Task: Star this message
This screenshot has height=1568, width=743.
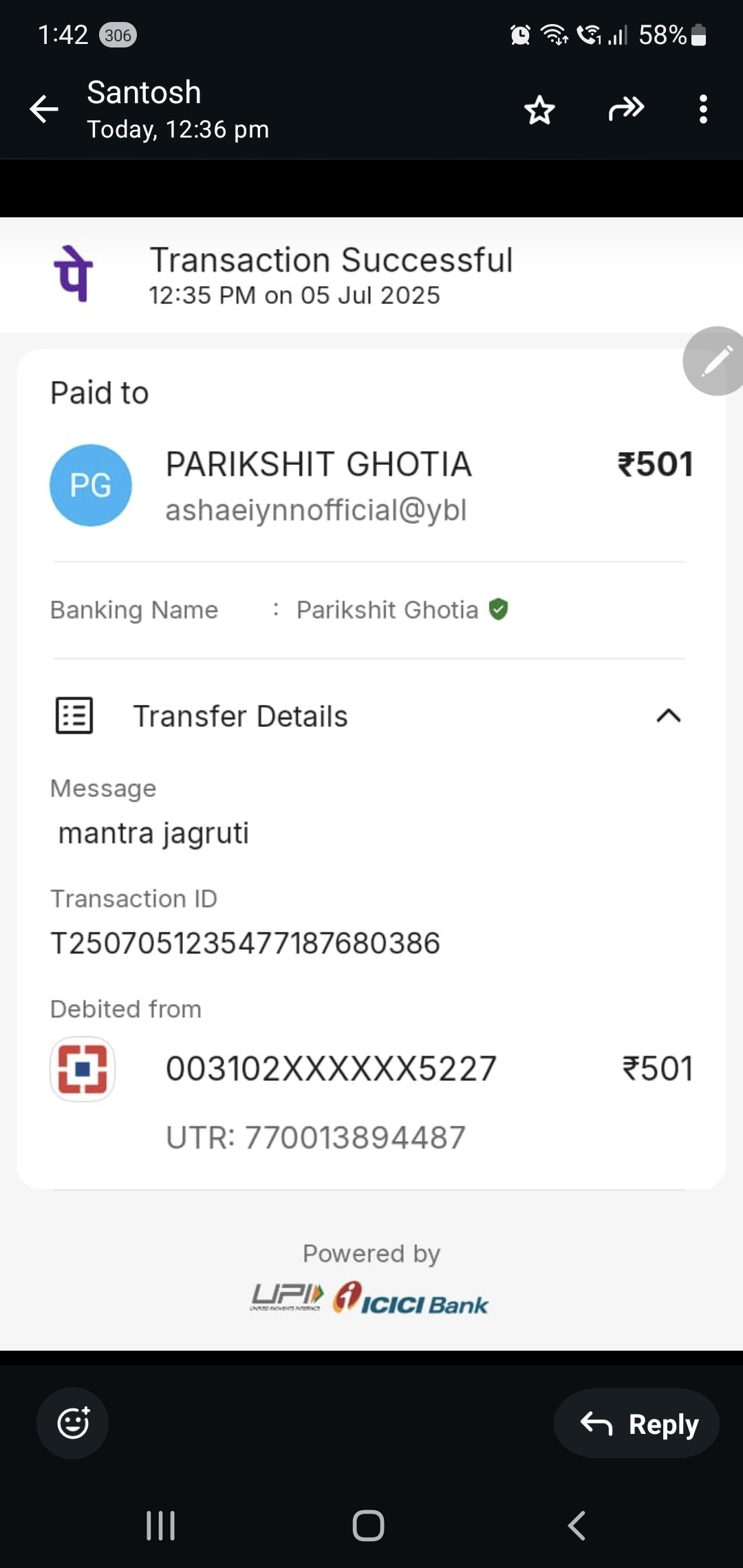Action: (539, 109)
